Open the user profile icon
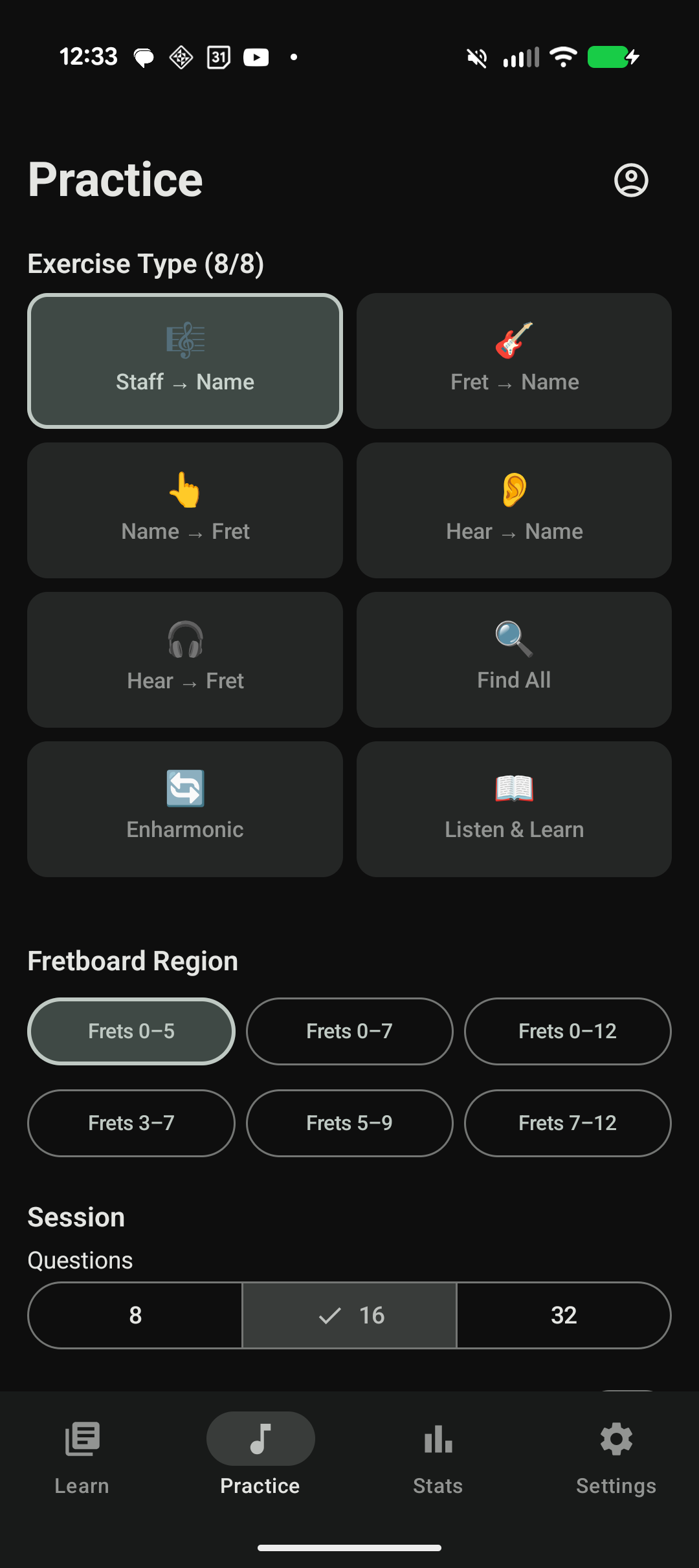Screen dimensions: 699x1568 tap(630, 180)
